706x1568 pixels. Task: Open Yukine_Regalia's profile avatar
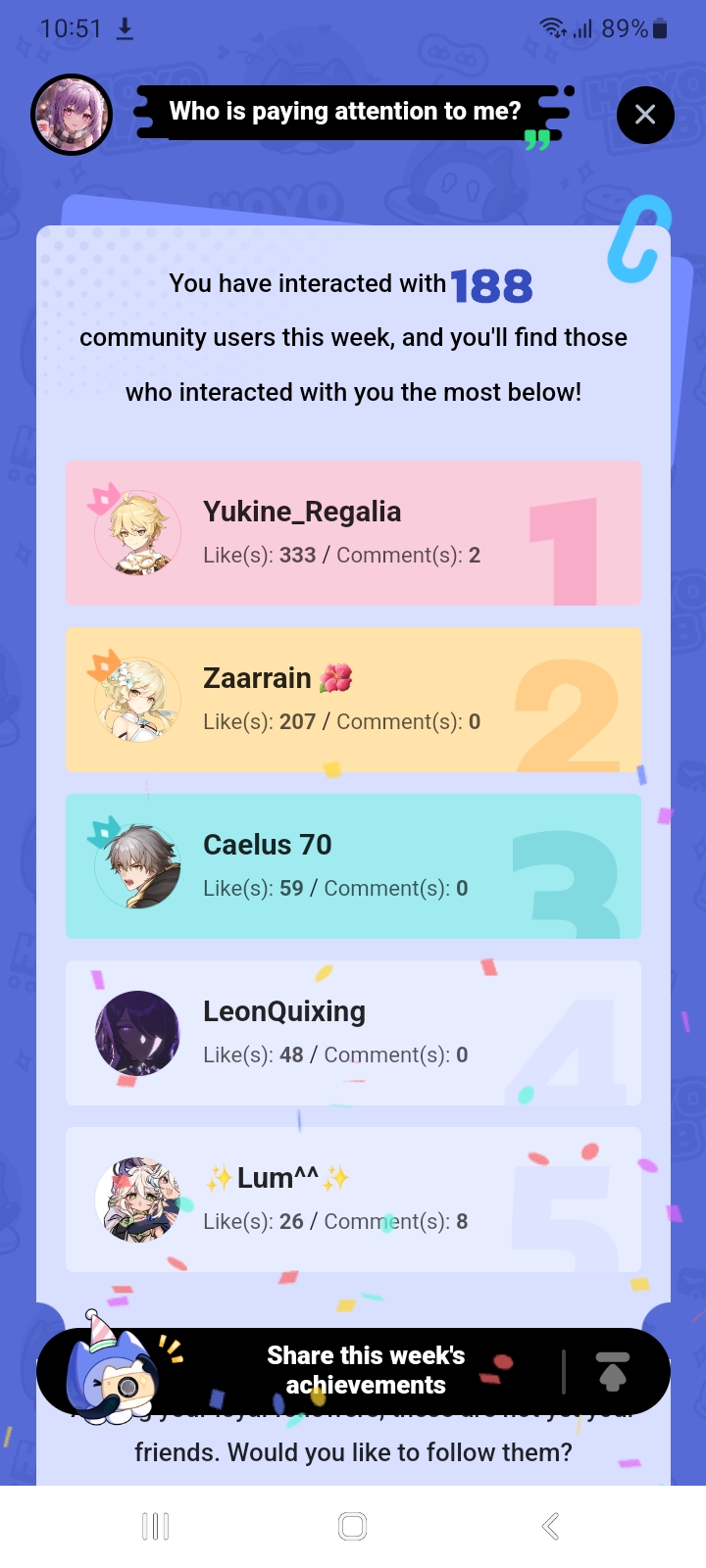click(x=137, y=532)
